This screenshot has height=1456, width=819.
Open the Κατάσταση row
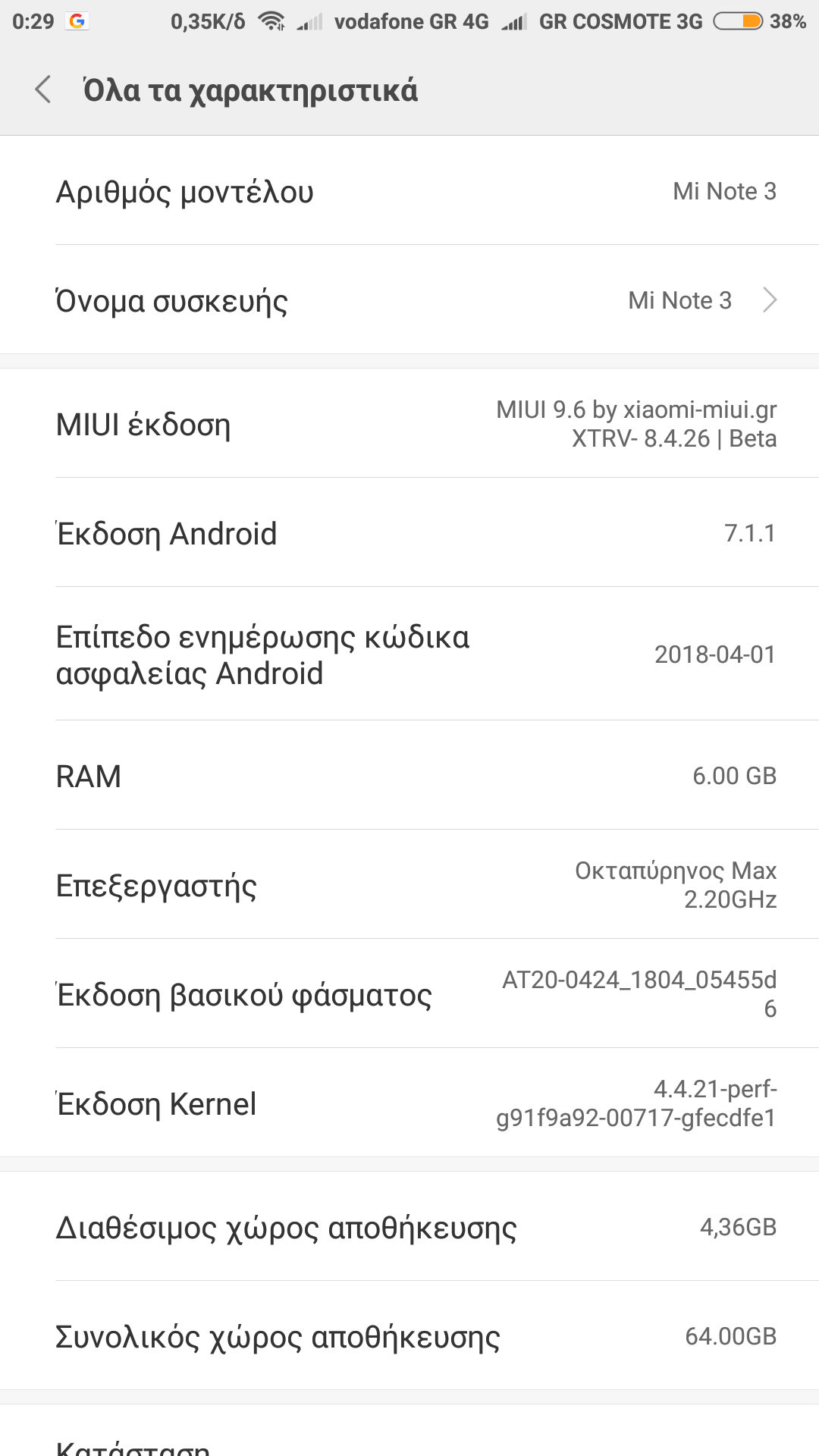point(409,1442)
